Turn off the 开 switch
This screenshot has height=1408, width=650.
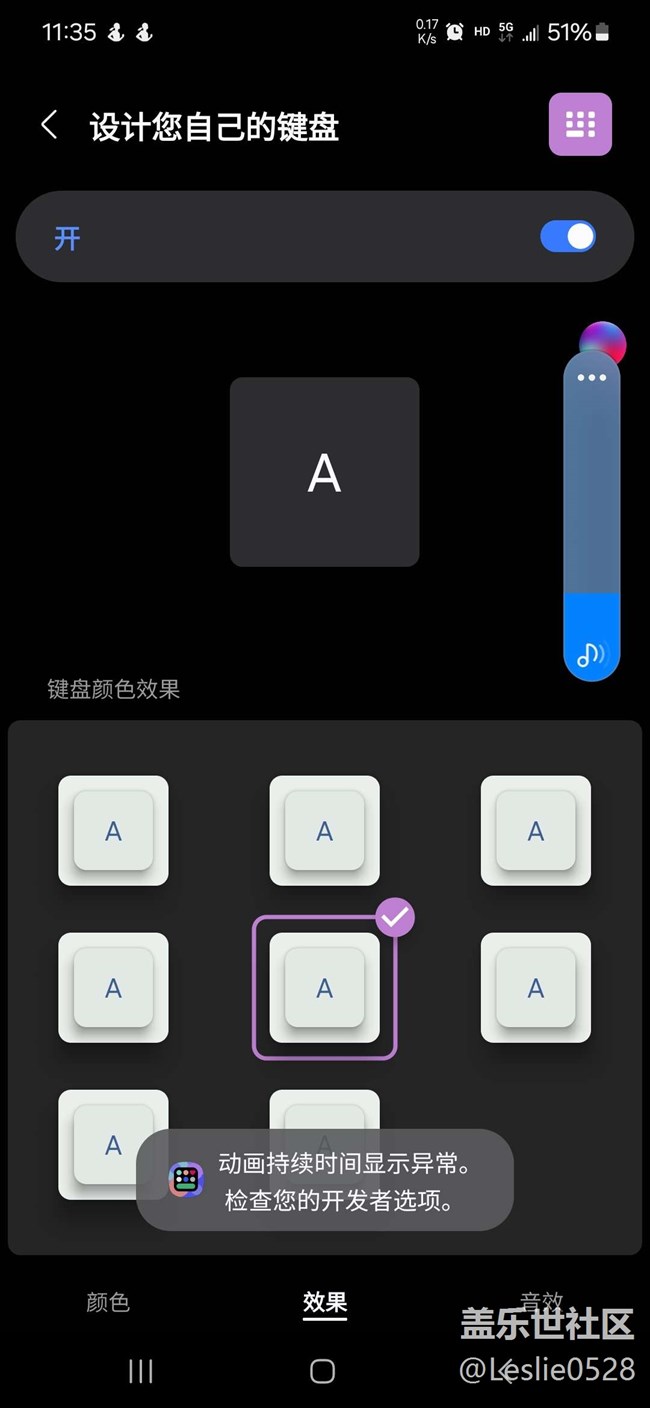click(567, 237)
